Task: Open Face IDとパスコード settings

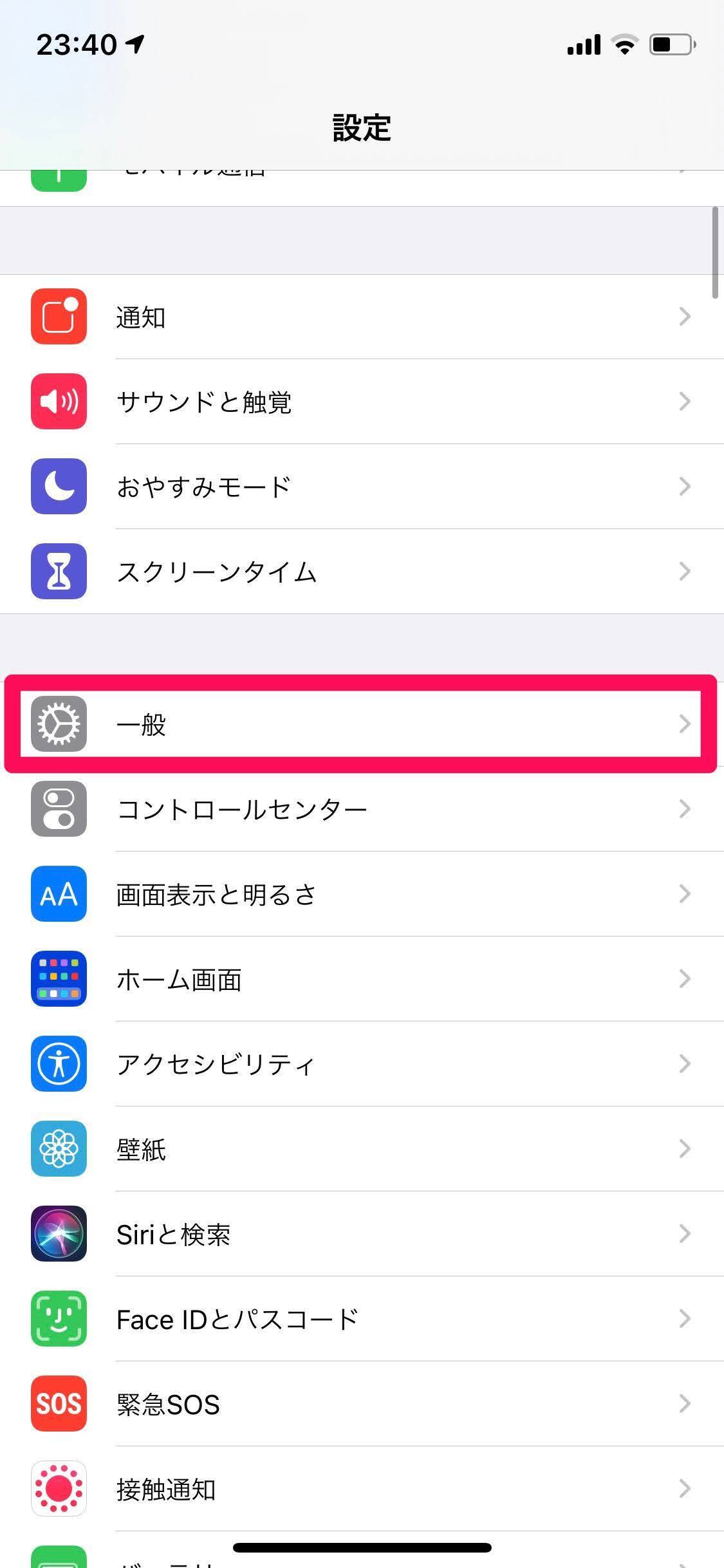Action: tap(360, 1319)
